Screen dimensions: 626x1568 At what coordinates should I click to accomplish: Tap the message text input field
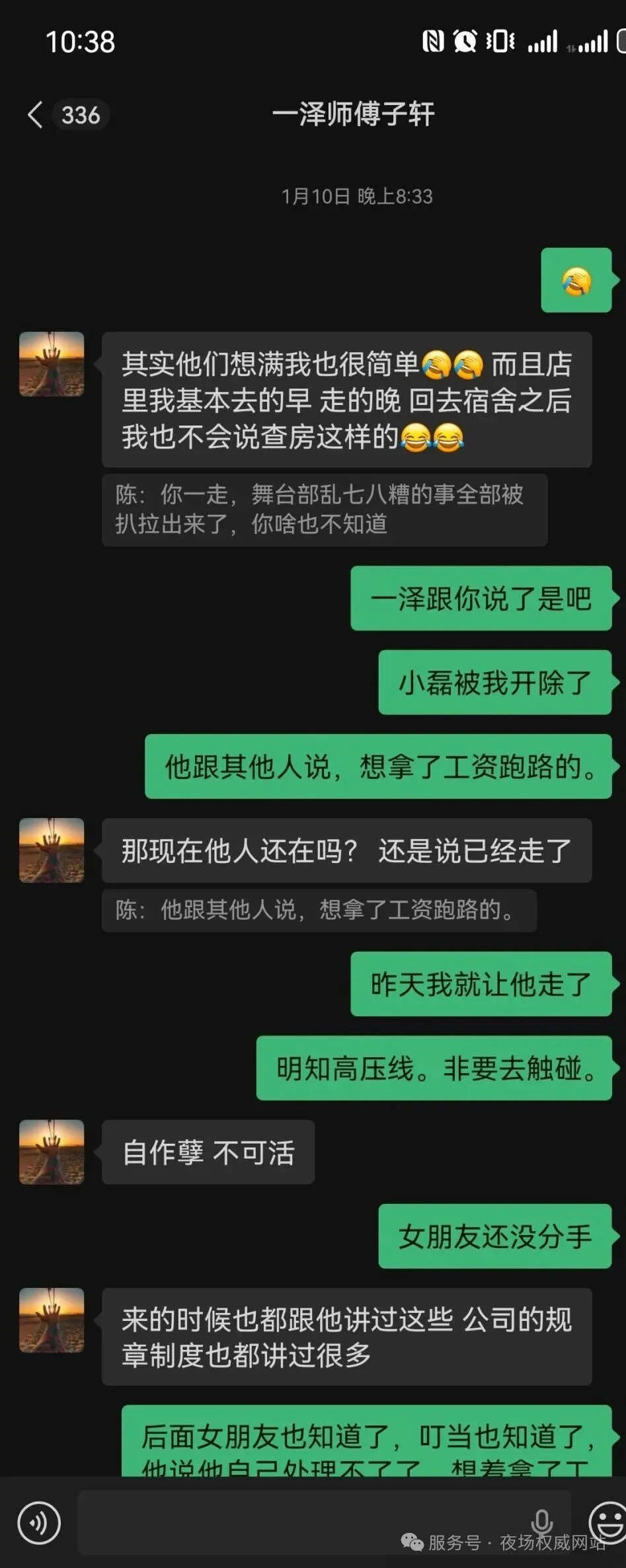click(x=304, y=1522)
